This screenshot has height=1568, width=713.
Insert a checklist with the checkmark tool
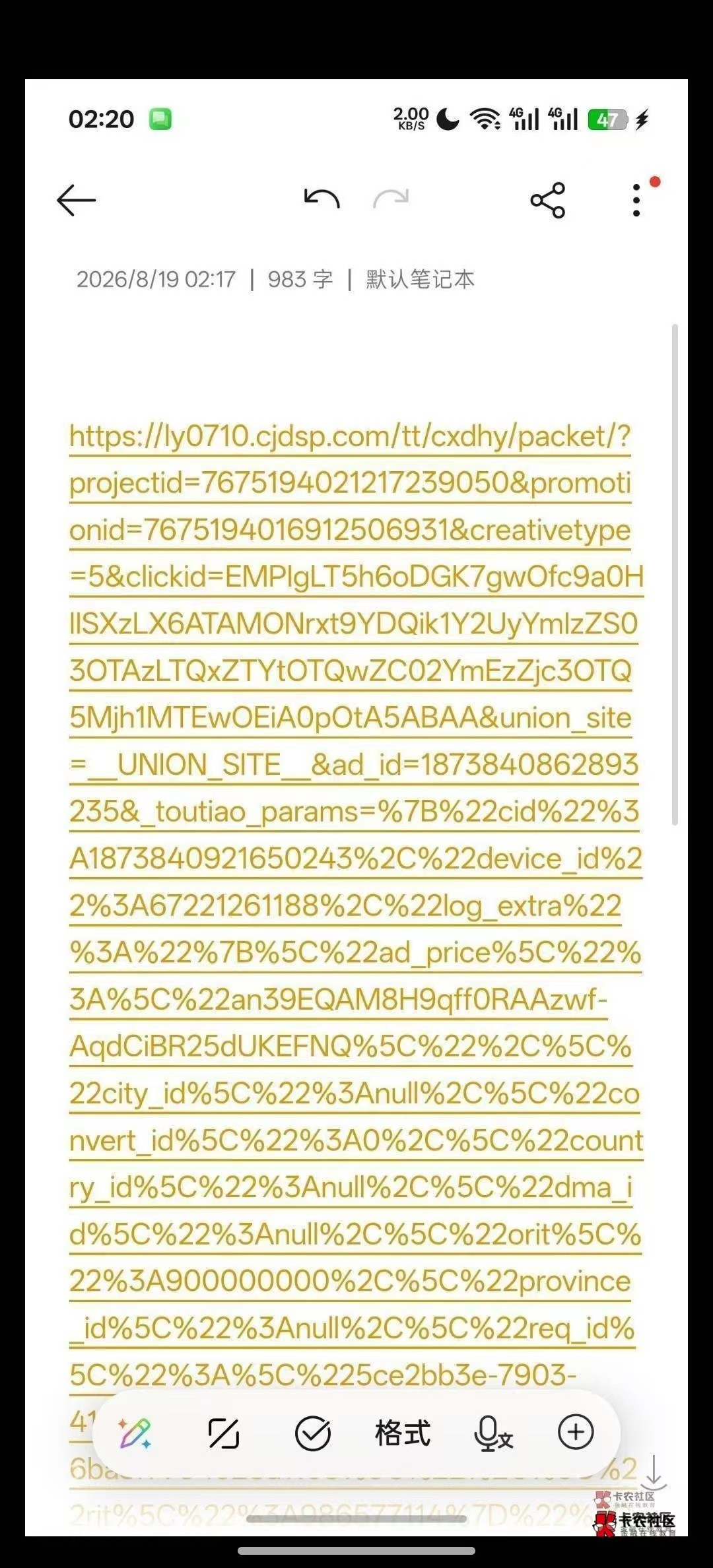click(312, 1433)
